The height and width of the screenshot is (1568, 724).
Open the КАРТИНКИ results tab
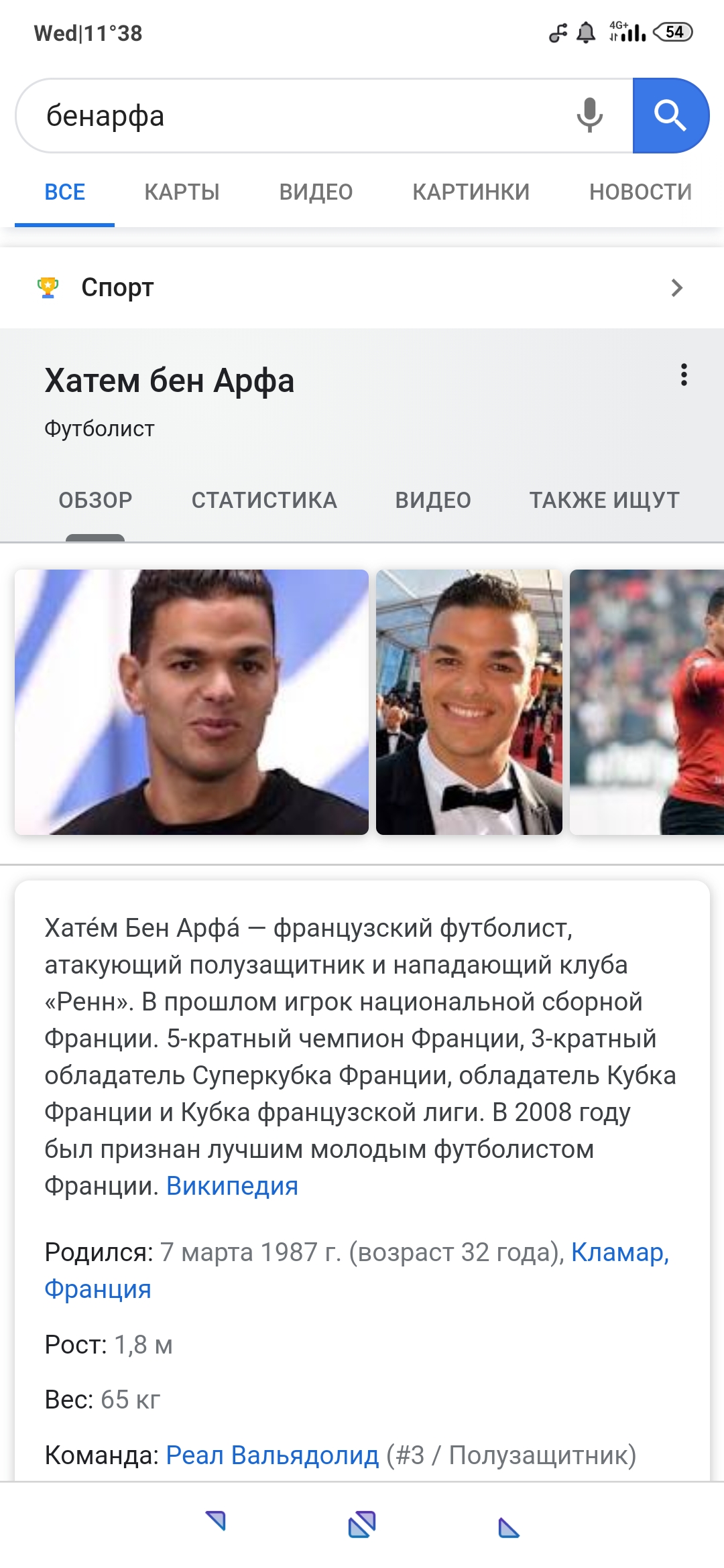[471, 192]
